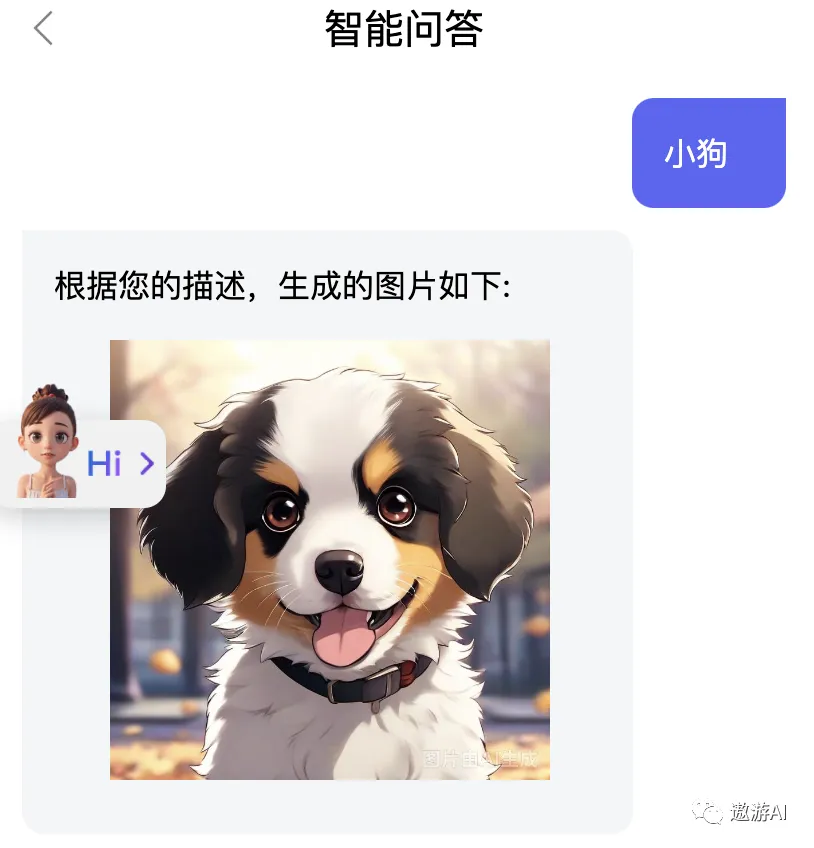This screenshot has width=814, height=848.
Task: Go back using the top-left arrow
Action: (x=42, y=29)
